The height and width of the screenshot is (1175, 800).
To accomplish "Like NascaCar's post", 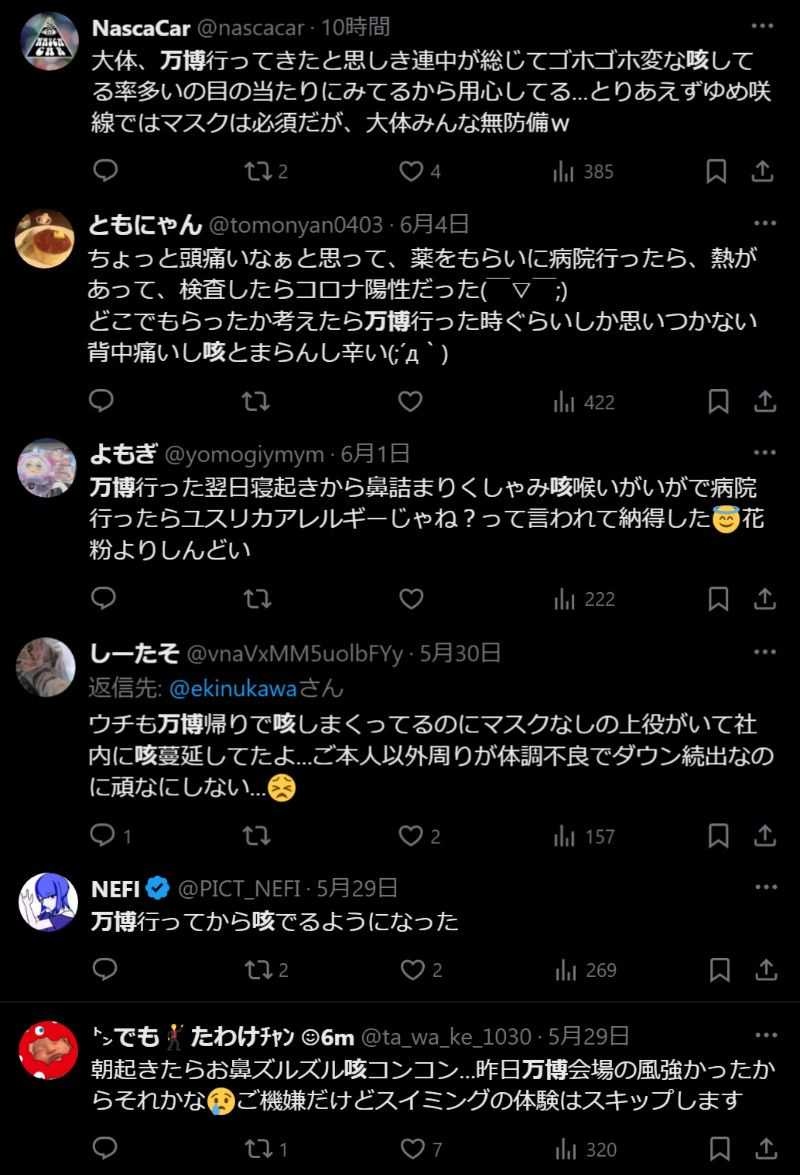I will point(411,172).
